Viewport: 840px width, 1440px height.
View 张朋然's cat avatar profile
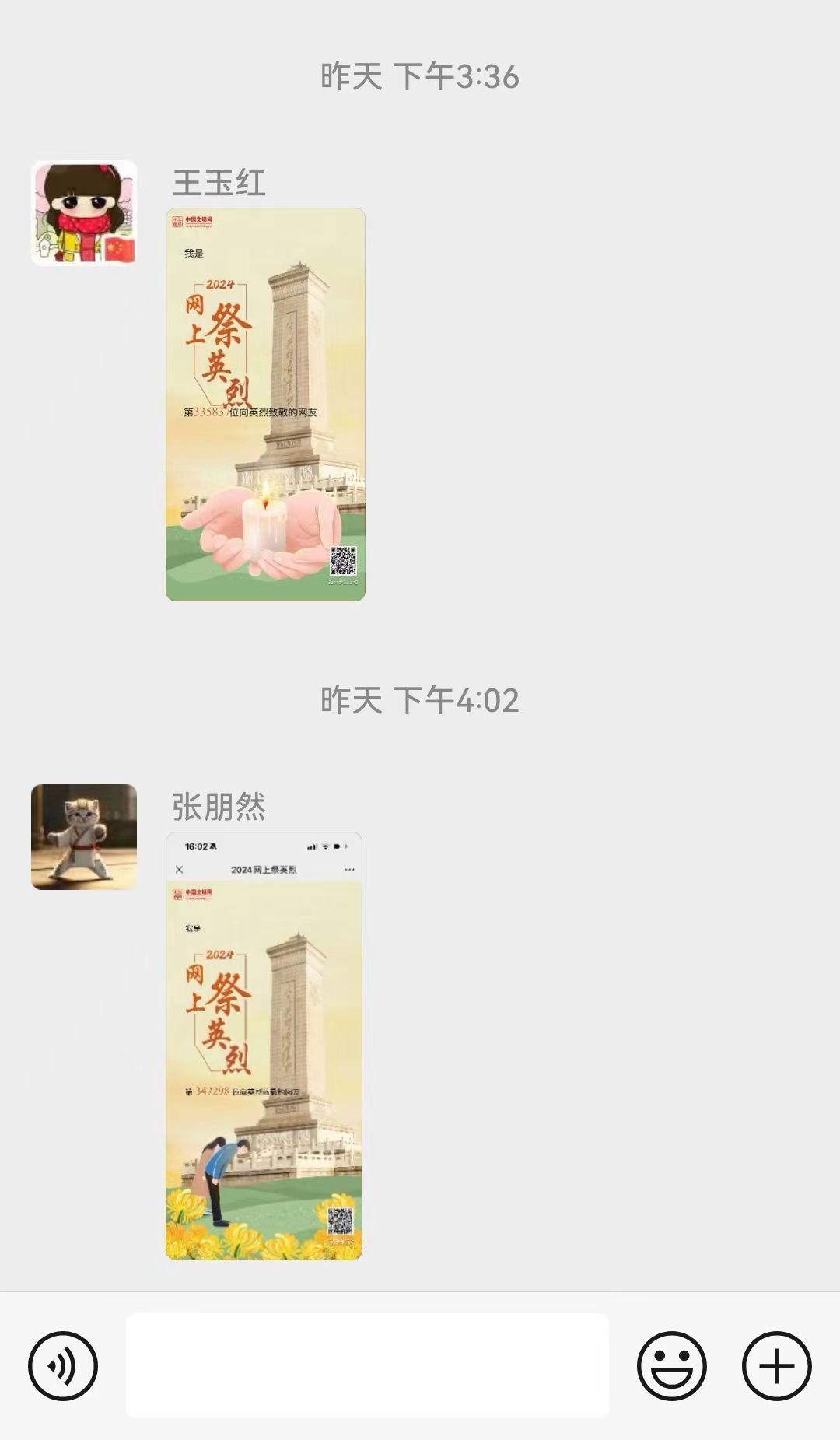coord(84,837)
